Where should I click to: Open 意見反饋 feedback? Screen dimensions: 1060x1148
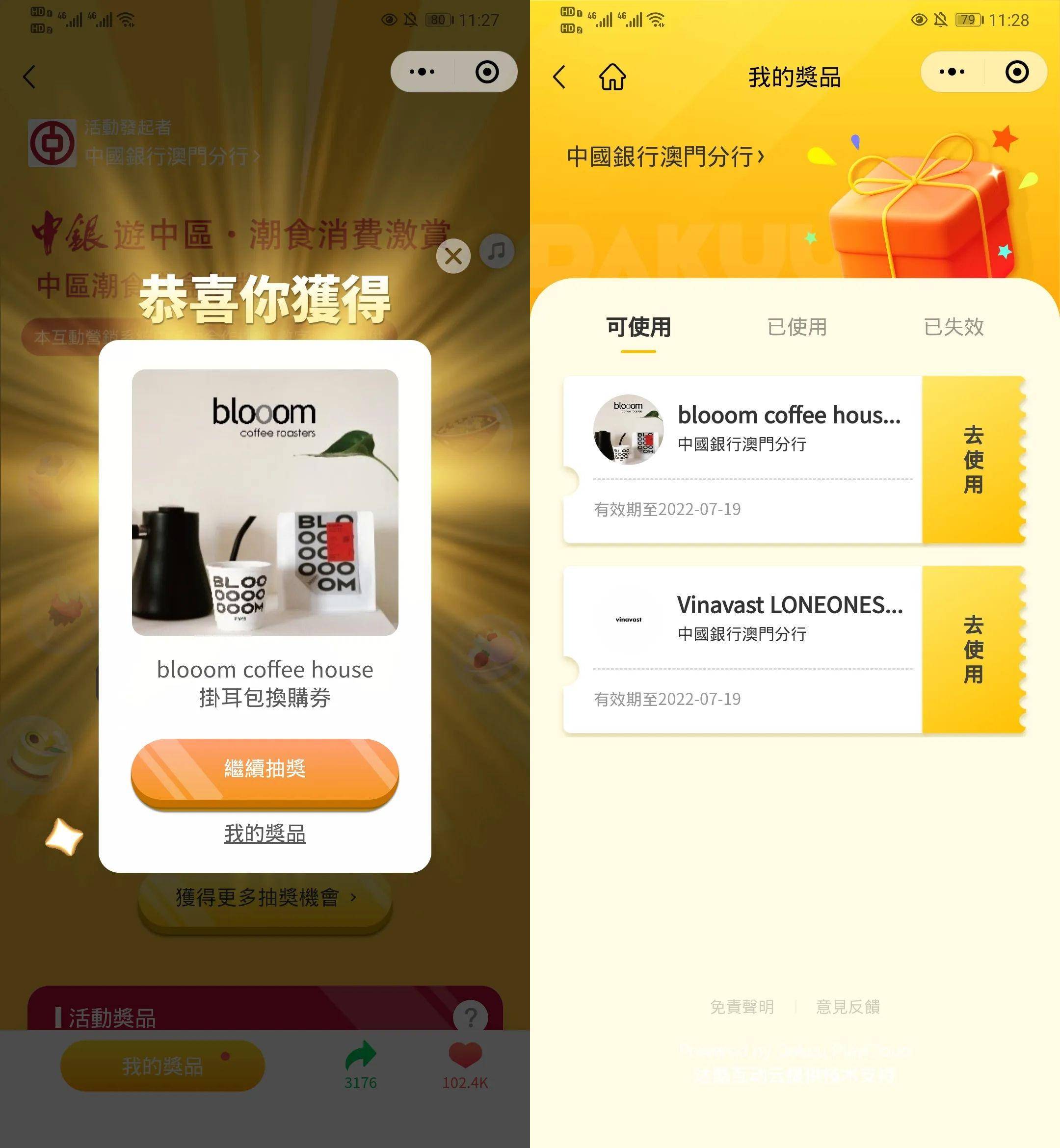click(848, 1006)
